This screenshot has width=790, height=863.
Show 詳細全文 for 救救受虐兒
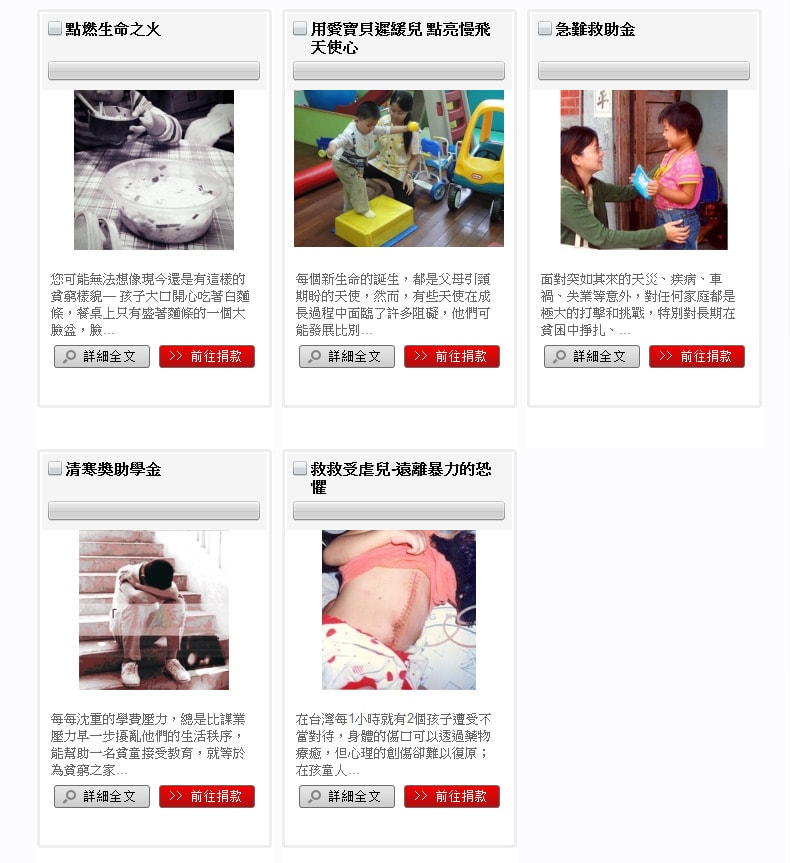tap(347, 796)
